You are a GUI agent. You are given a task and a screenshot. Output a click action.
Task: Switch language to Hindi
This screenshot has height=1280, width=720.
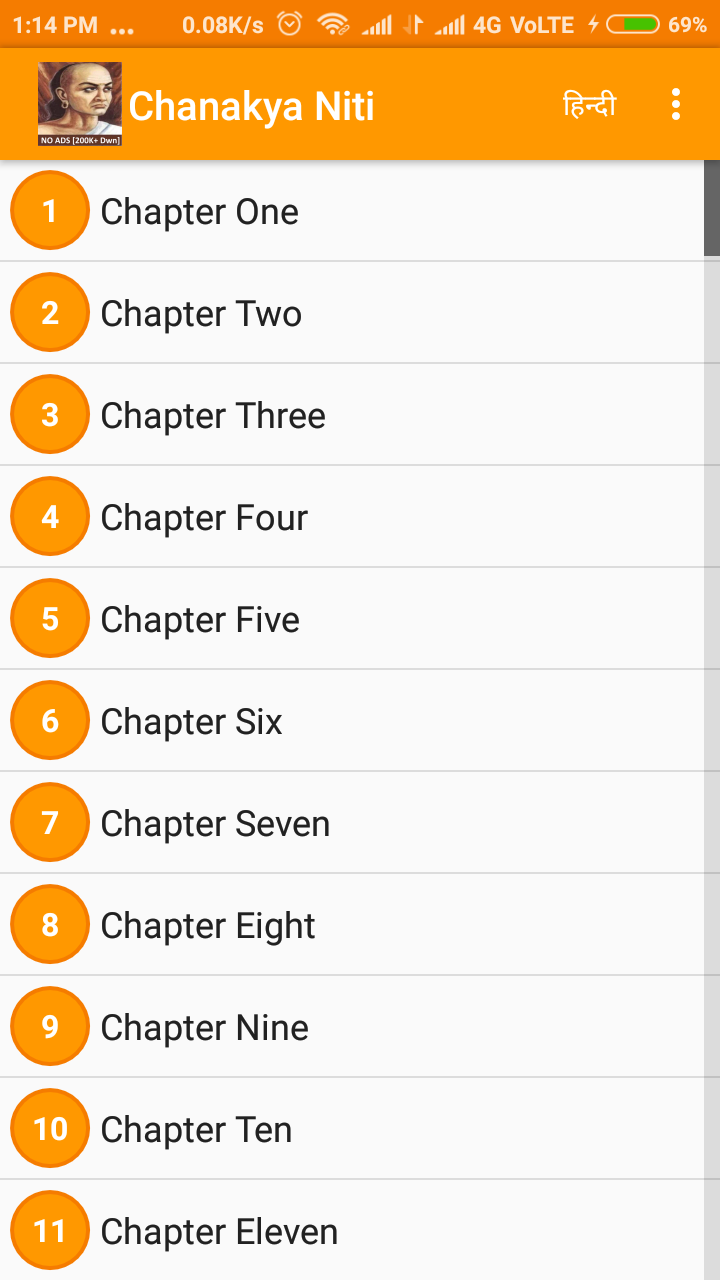[x=590, y=105]
